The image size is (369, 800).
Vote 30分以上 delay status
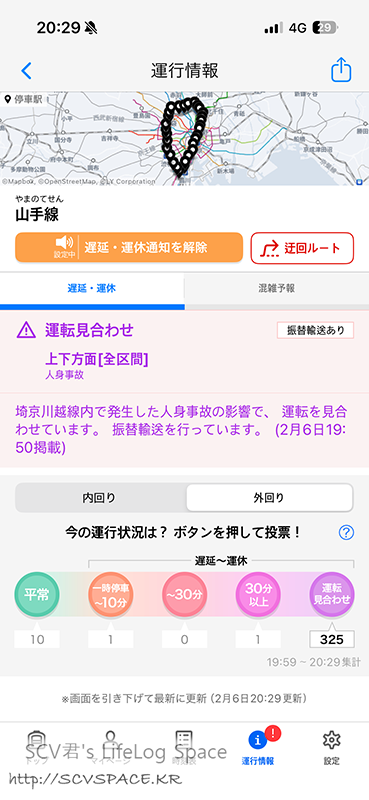tap(258, 595)
